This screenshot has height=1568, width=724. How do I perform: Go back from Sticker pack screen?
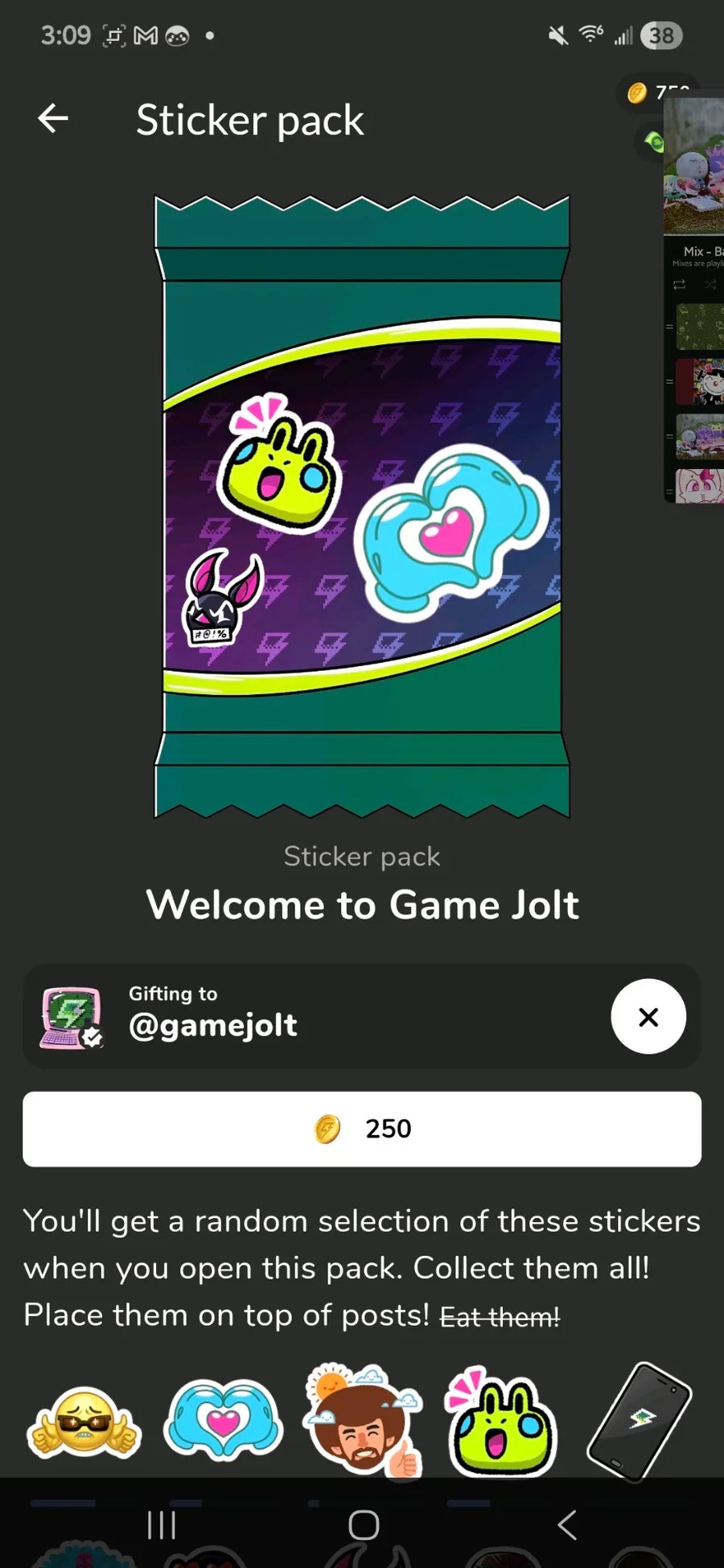tap(53, 119)
